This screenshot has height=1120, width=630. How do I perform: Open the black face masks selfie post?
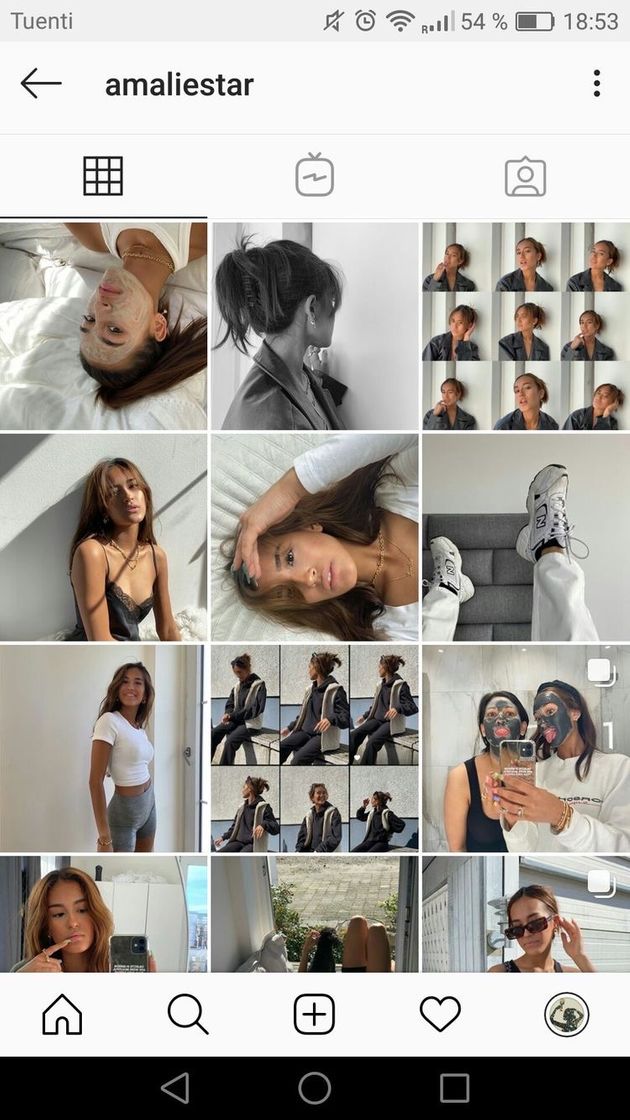[x=526, y=748]
